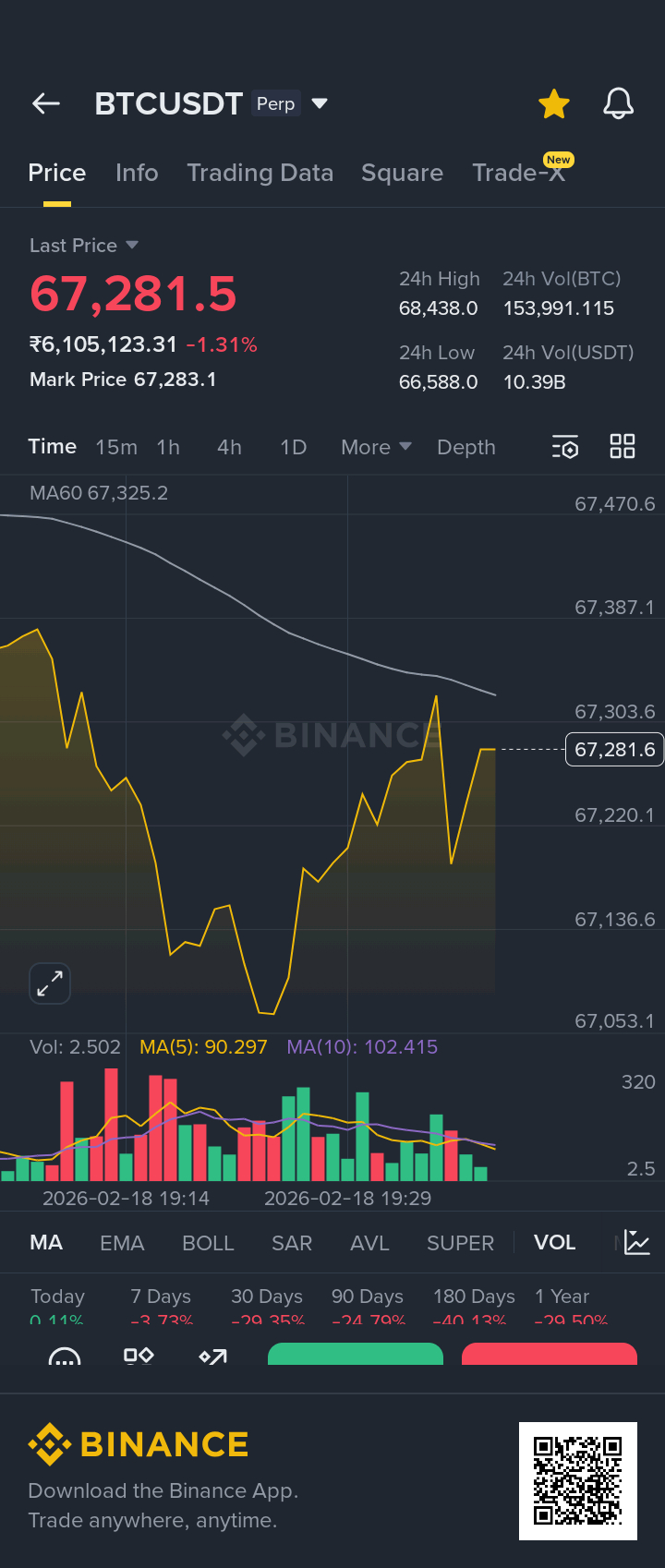Open the BTCUSDT pair selector dropdown
The width and height of the screenshot is (665, 1568).
(320, 103)
